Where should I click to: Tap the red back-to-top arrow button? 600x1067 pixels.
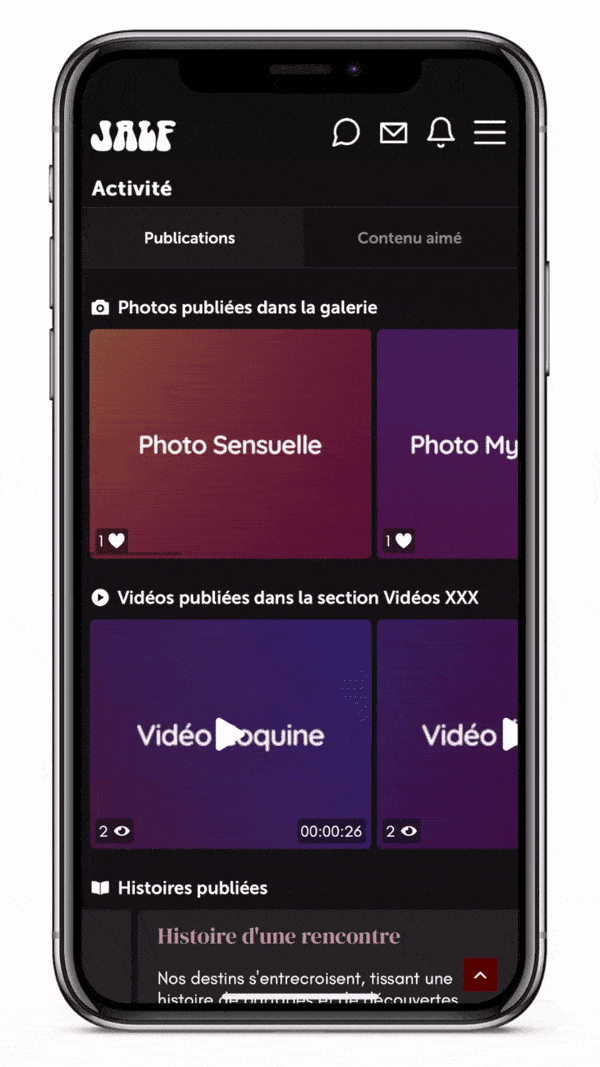point(481,974)
